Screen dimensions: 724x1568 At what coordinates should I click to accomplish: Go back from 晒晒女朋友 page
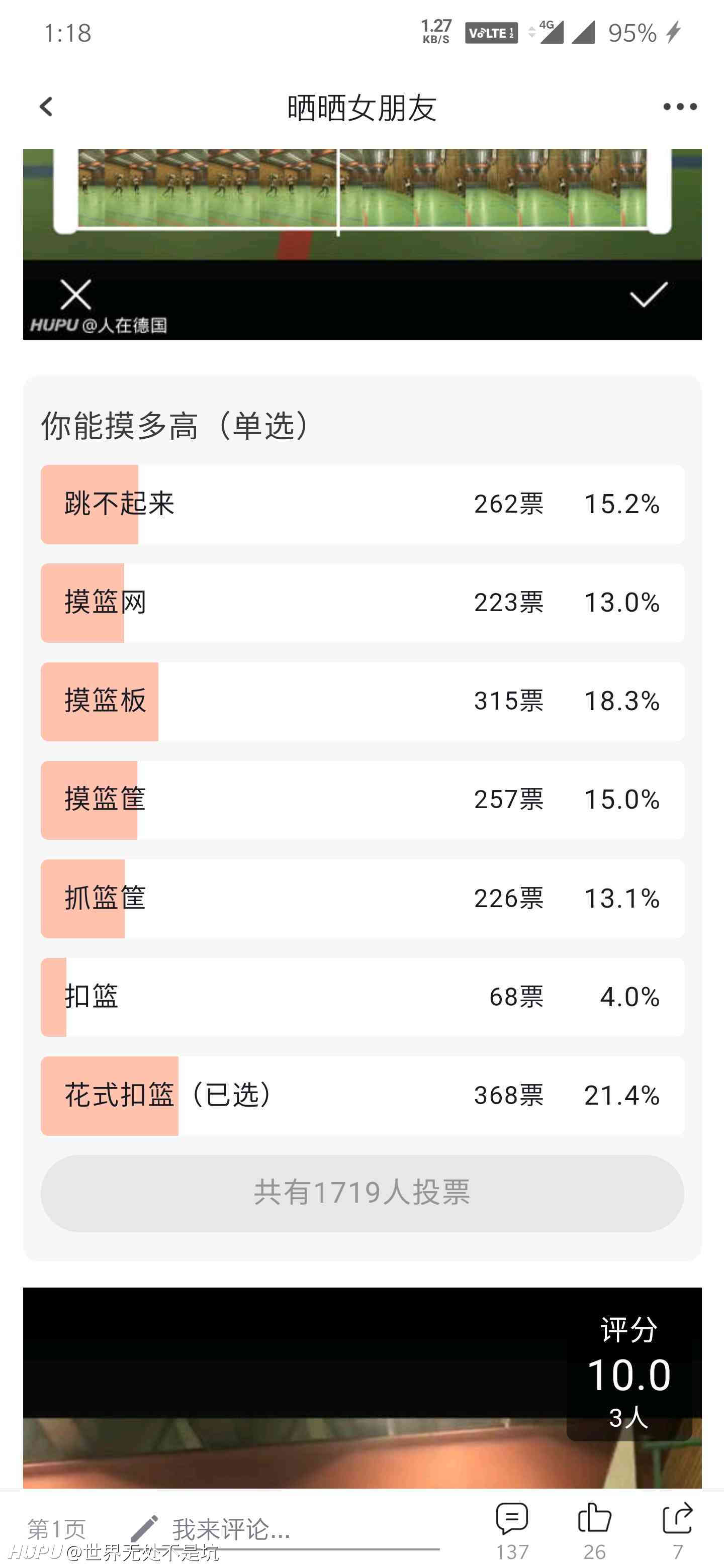[x=46, y=107]
